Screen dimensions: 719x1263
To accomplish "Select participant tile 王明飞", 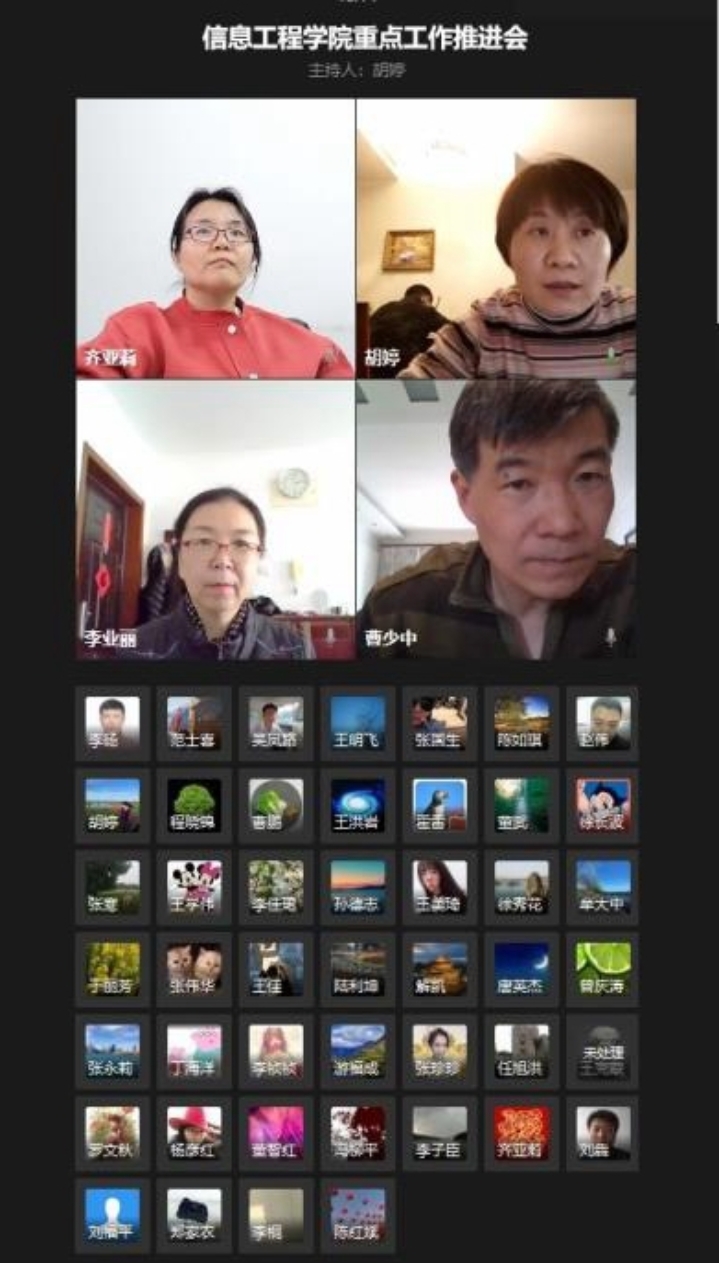I will [x=358, y=723].
